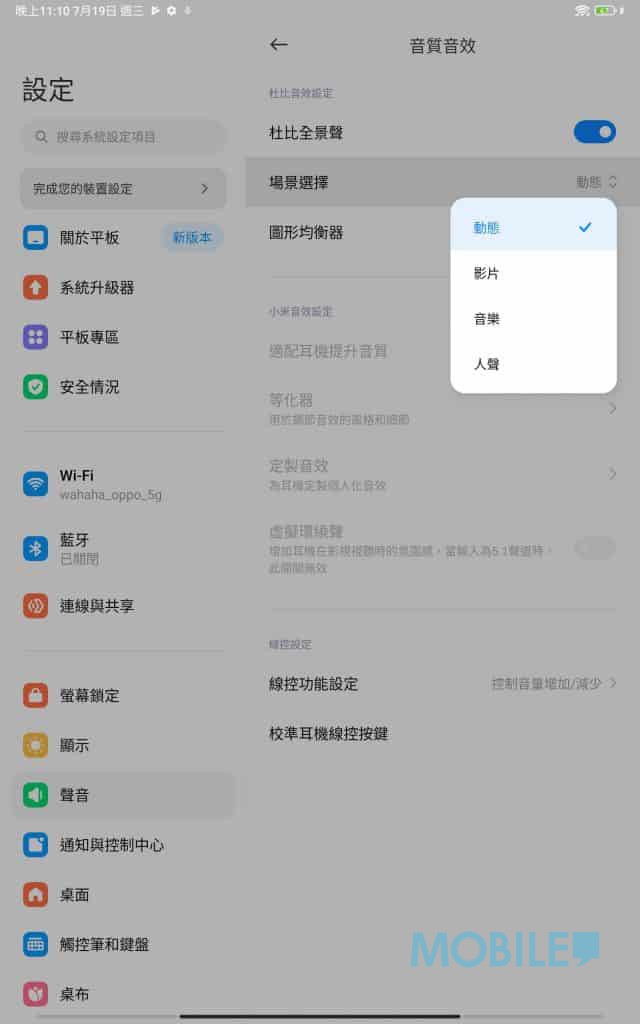640x1024 pixels.
Task: Open 關於平板 settings
Action: pos(90,238)
